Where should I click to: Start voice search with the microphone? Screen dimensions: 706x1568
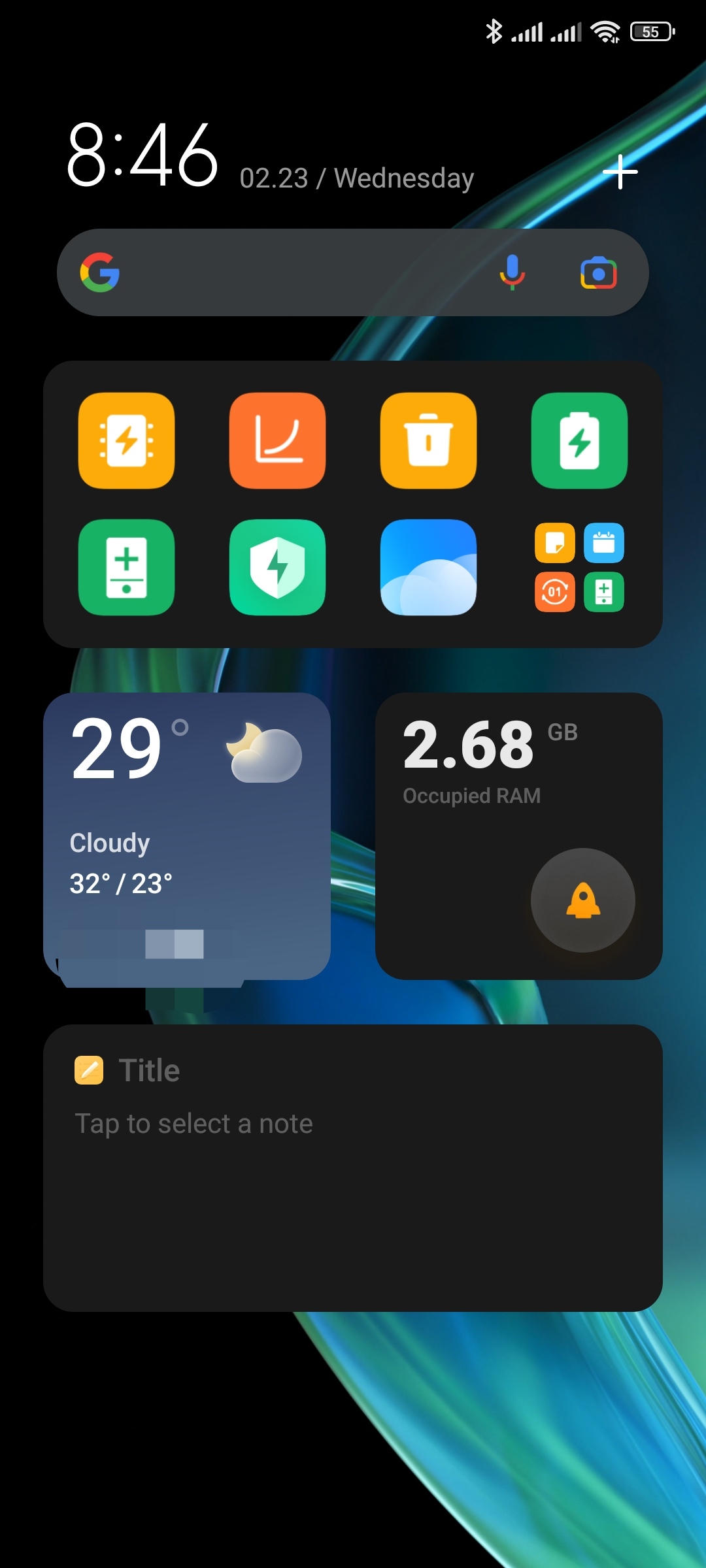(x=513, y=272)
